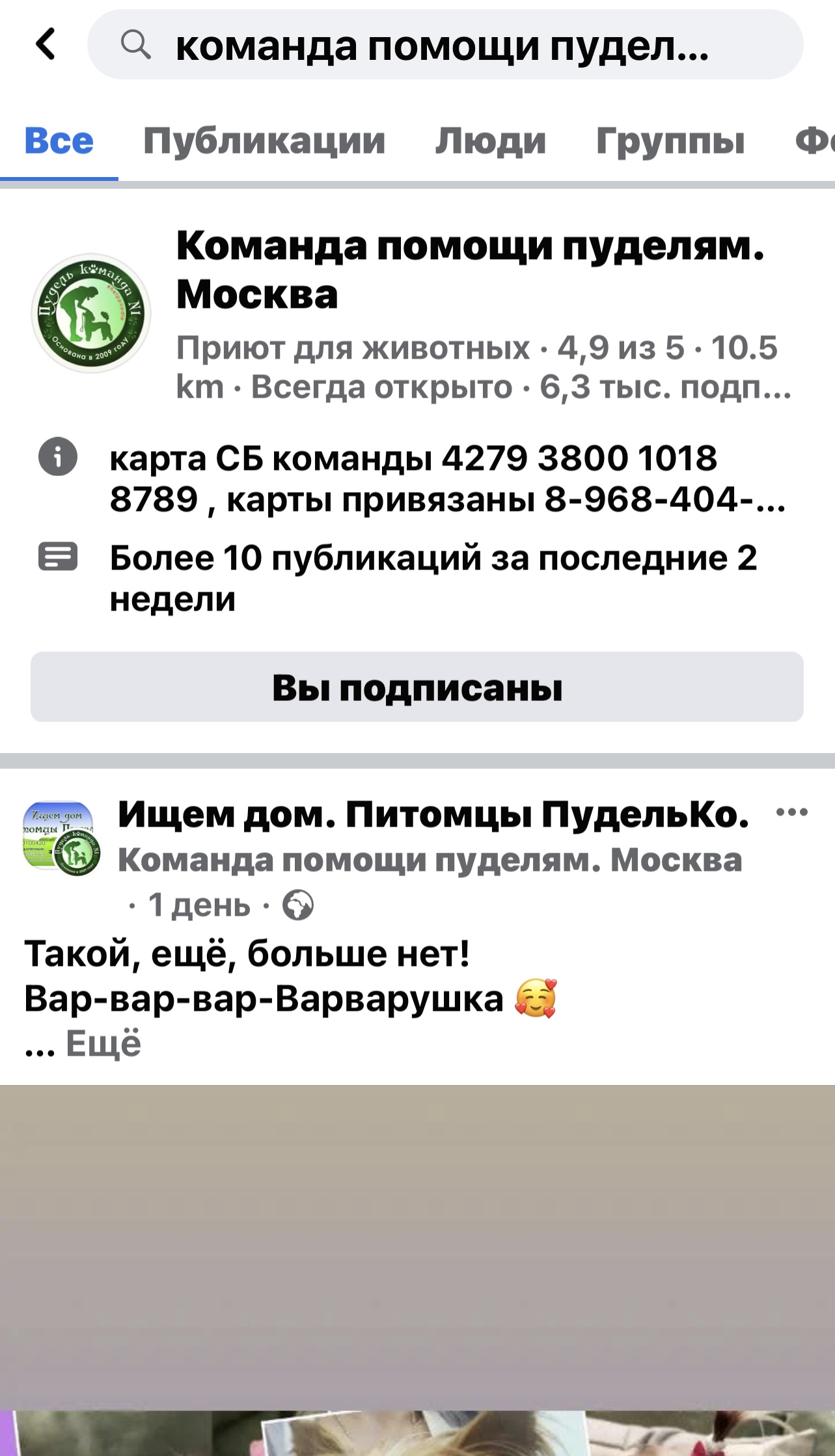
Task: Open the page's green round profile picture
Action: [x=91, y=313]
